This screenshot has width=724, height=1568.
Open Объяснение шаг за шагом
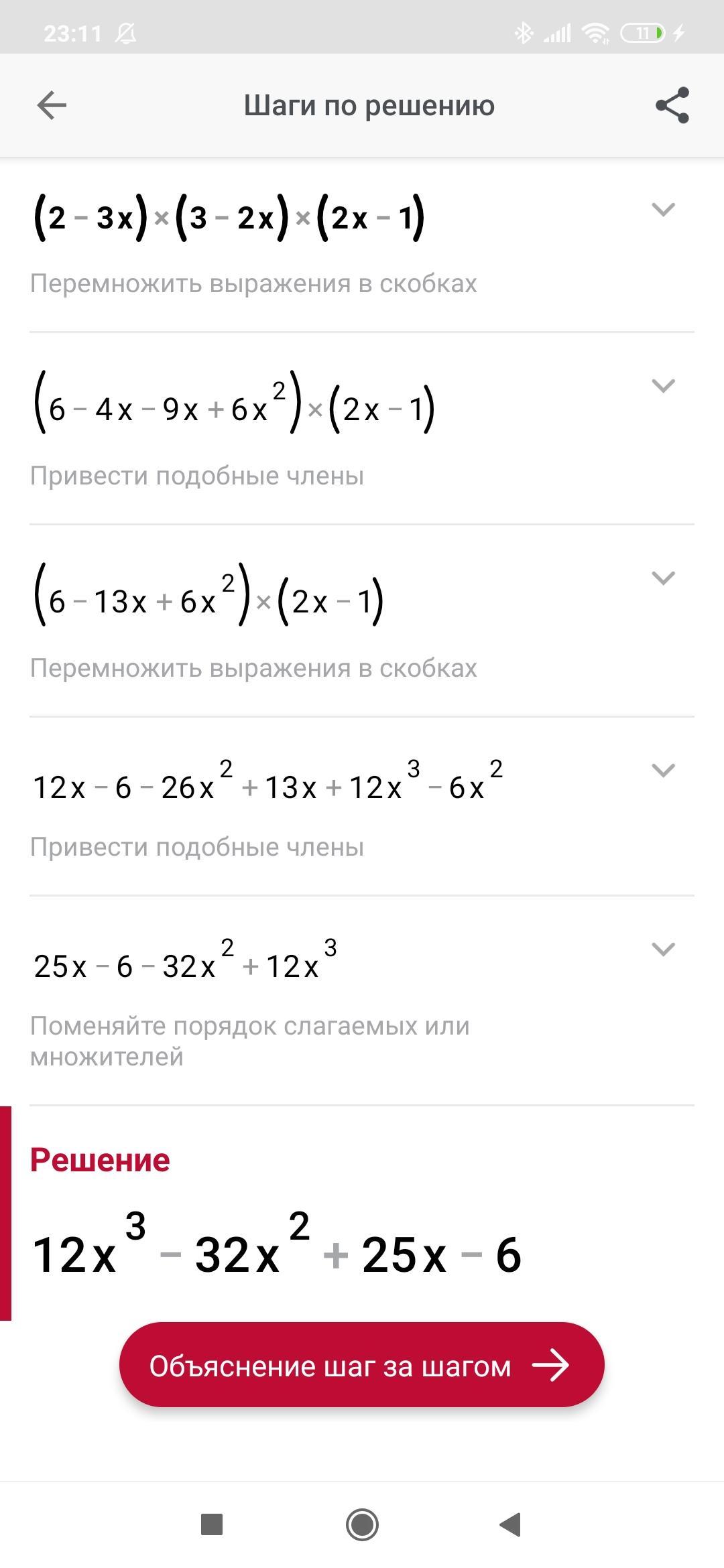click(x=362, y=1365)
